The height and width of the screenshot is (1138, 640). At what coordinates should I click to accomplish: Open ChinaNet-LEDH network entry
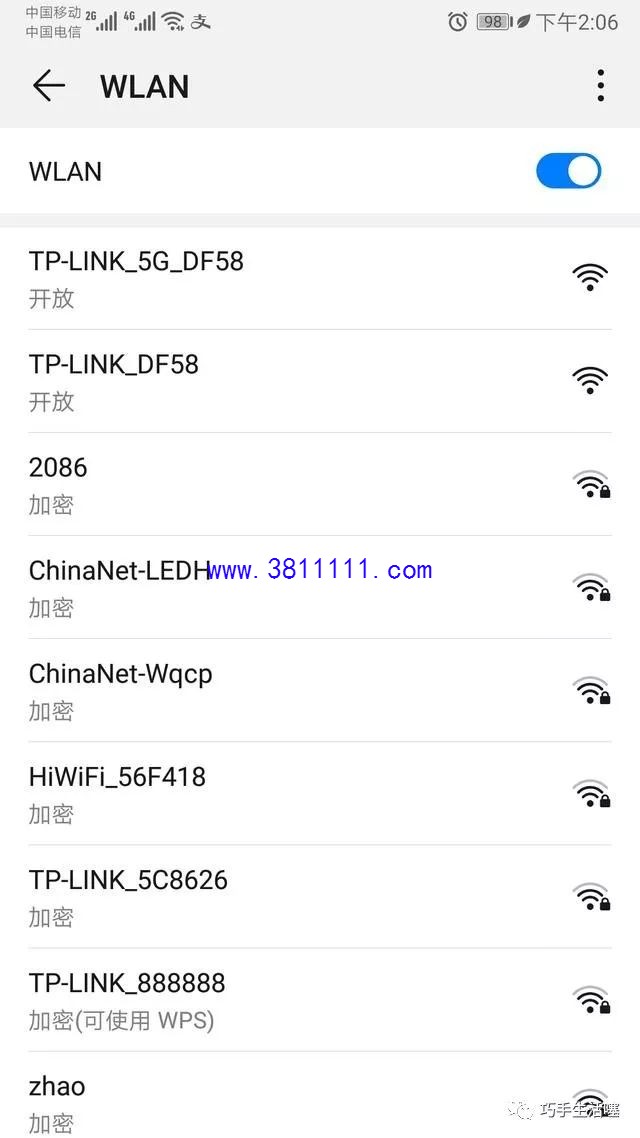point(320,587)
